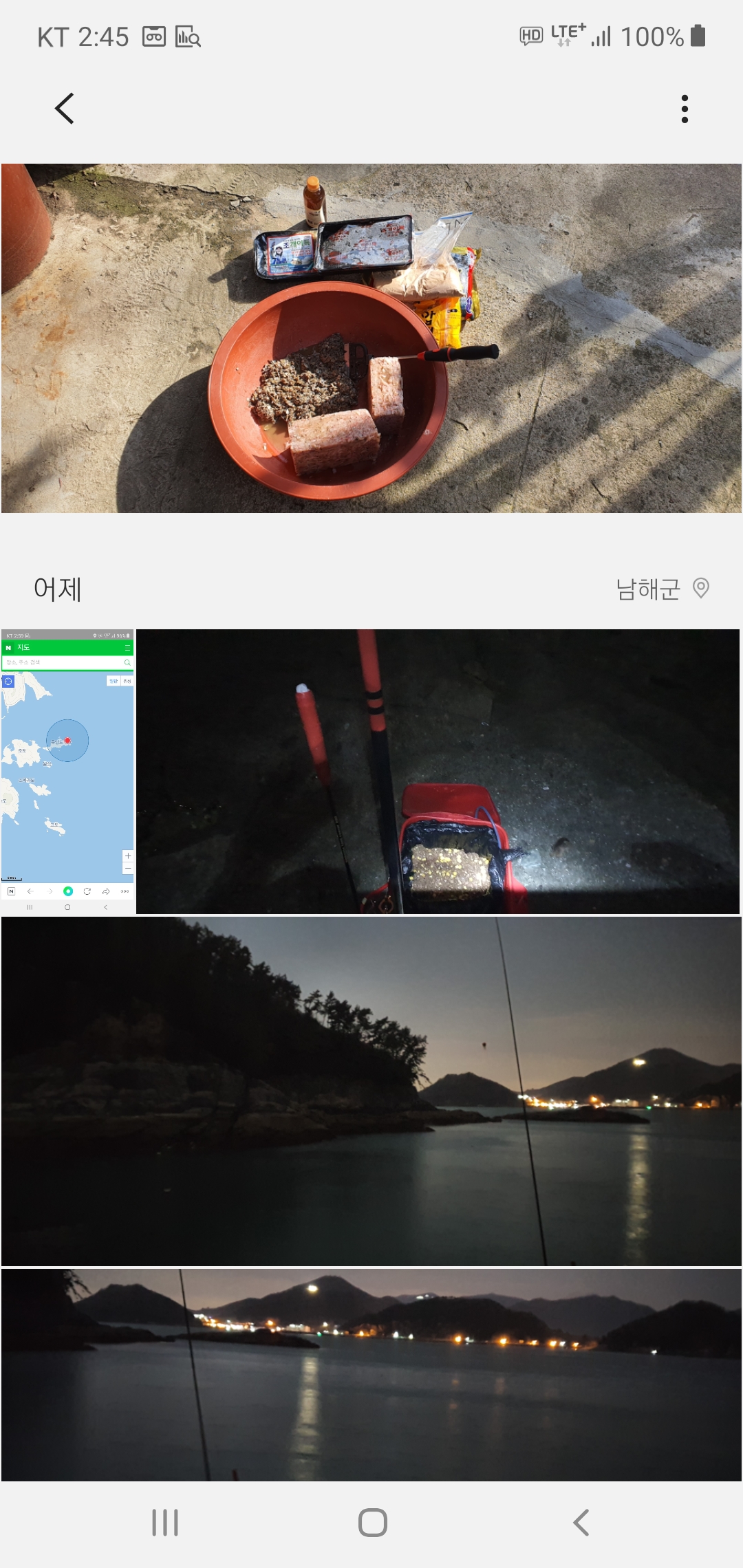The image size is (743, 1568).
Task: Open the three-dot overflow menu
Action: click(x=684, y=109)
